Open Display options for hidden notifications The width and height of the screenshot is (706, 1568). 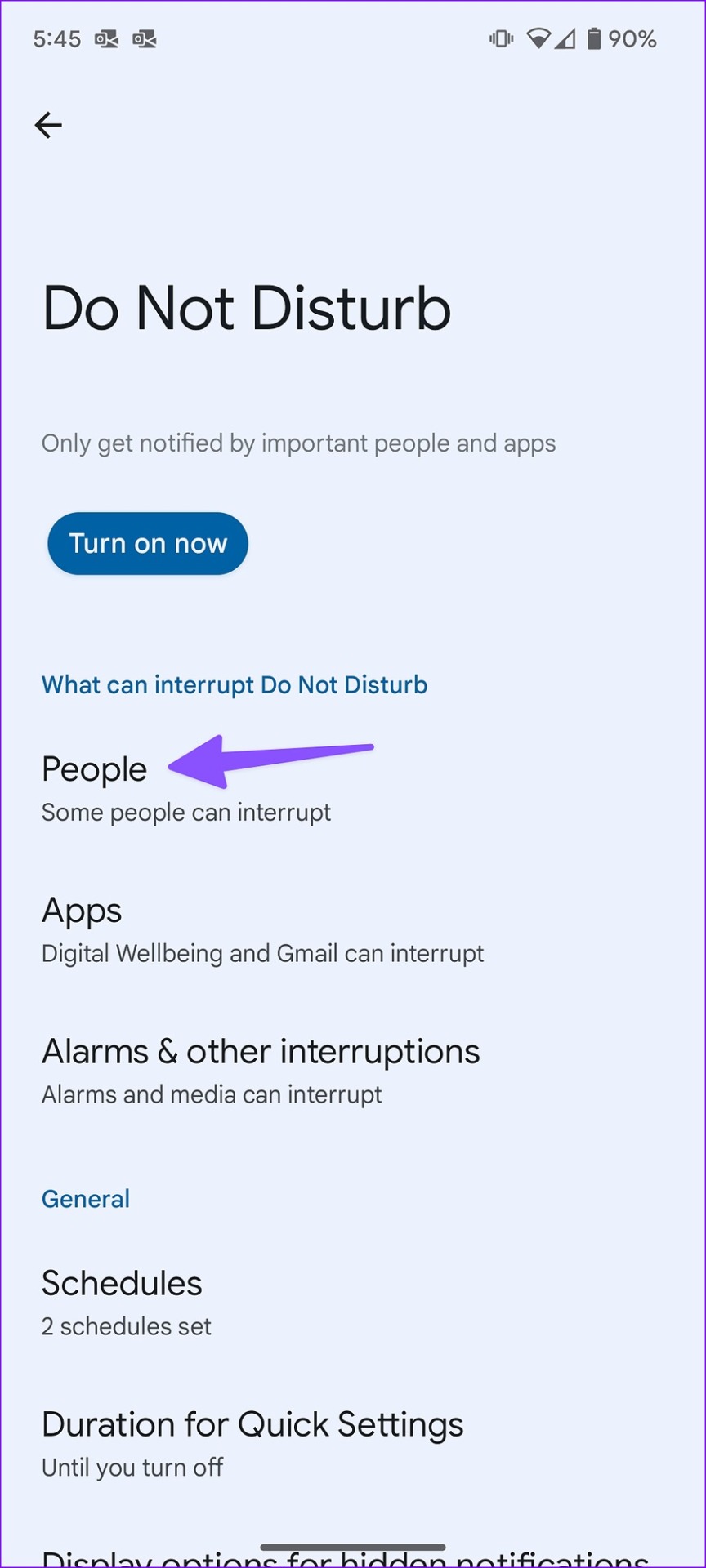(353, 1552)
